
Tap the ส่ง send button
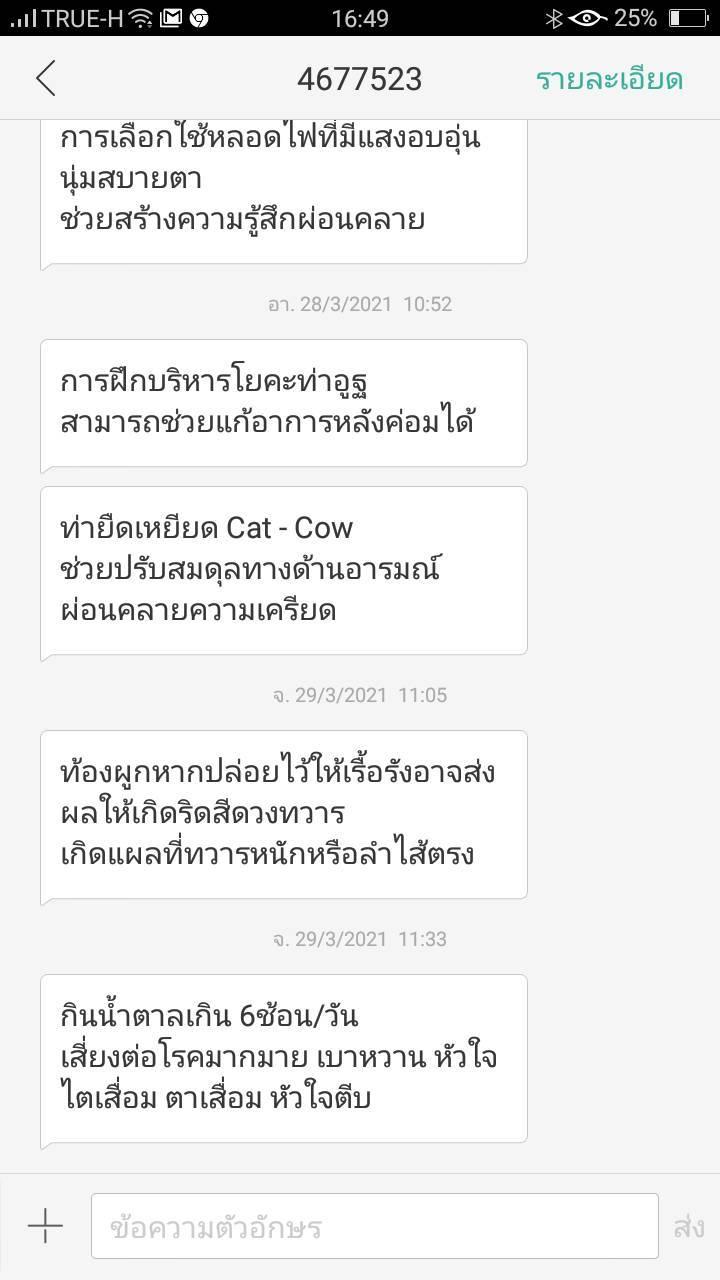click(689, 1226)
